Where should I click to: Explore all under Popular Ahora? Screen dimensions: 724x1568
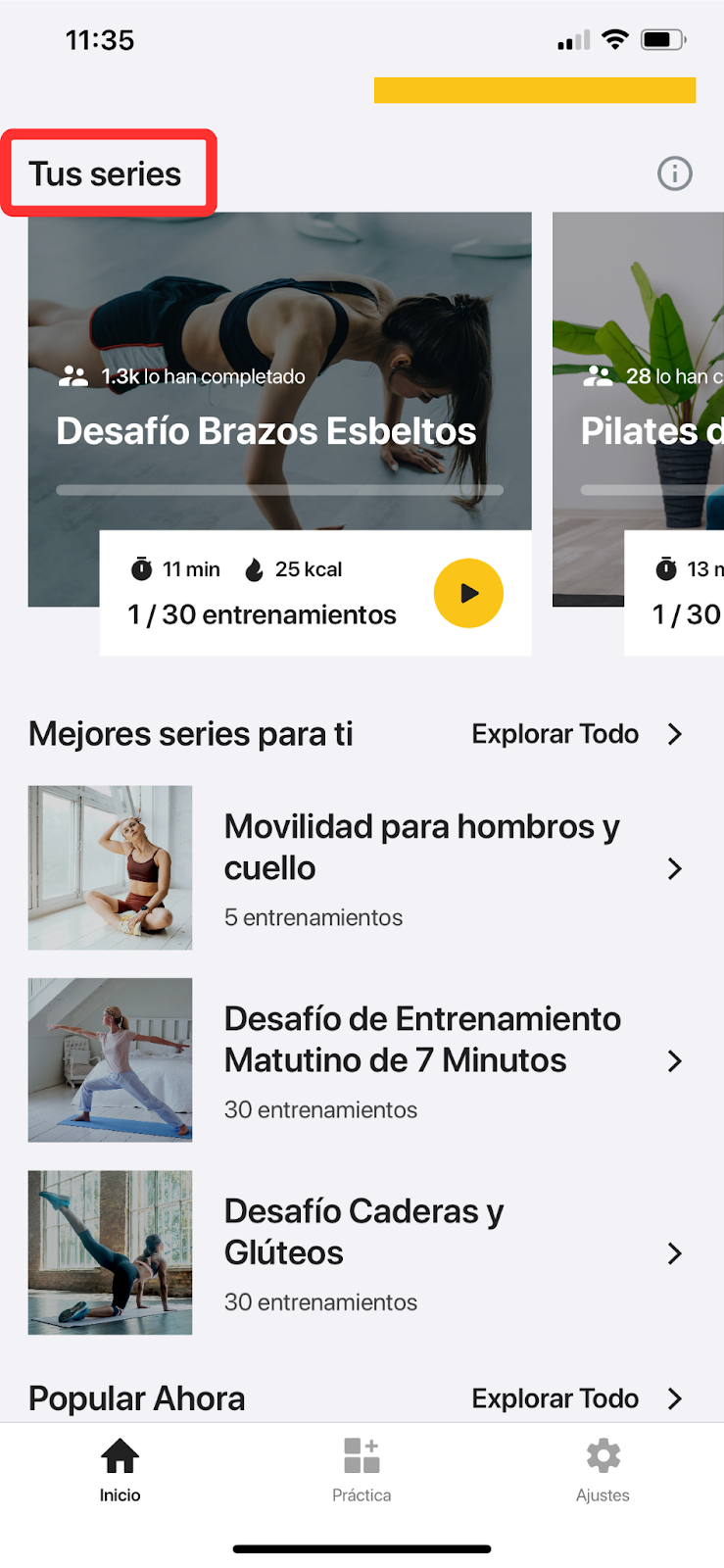(x=576, y=1398)
